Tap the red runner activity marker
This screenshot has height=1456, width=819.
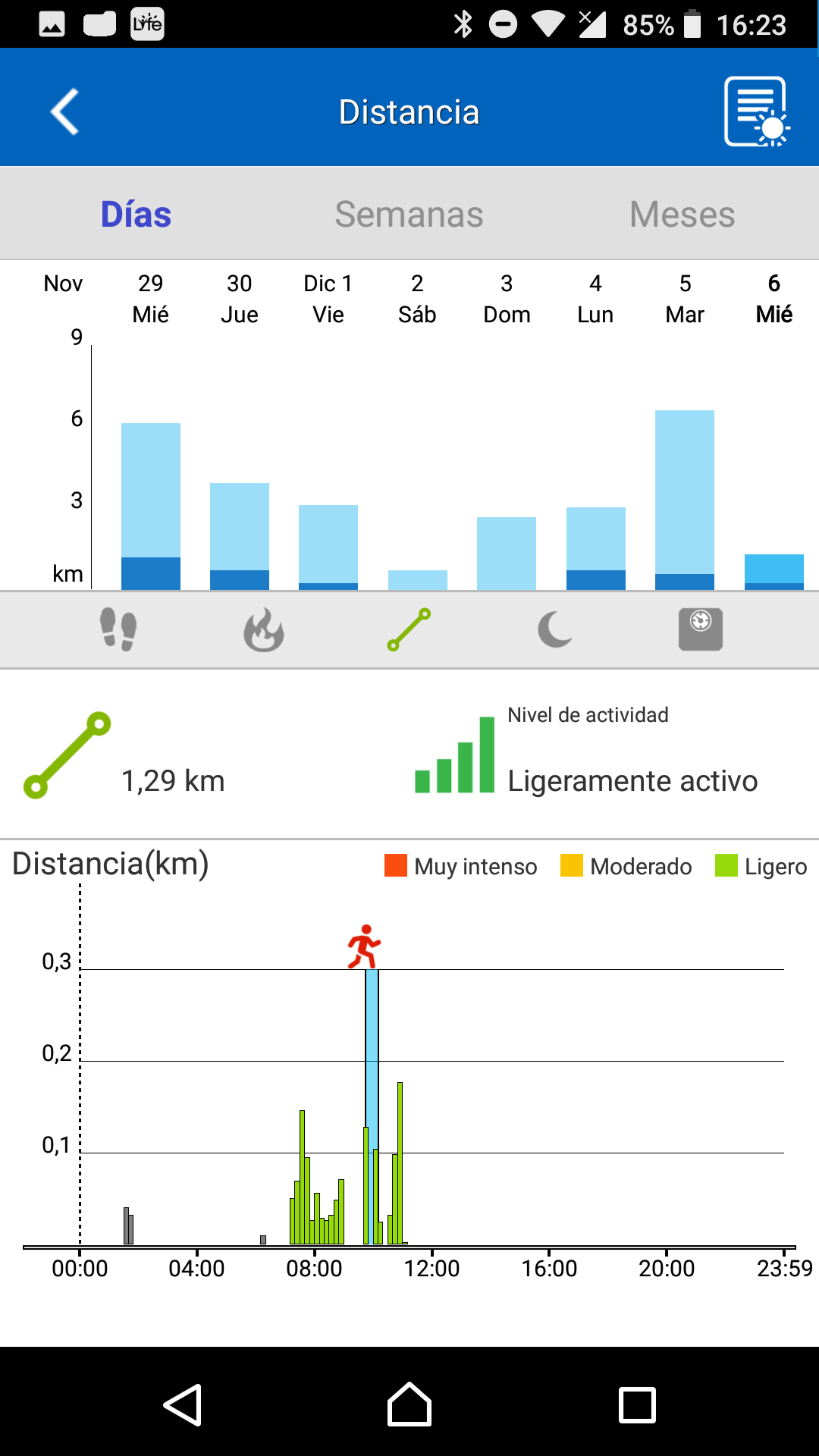point(364,946)
